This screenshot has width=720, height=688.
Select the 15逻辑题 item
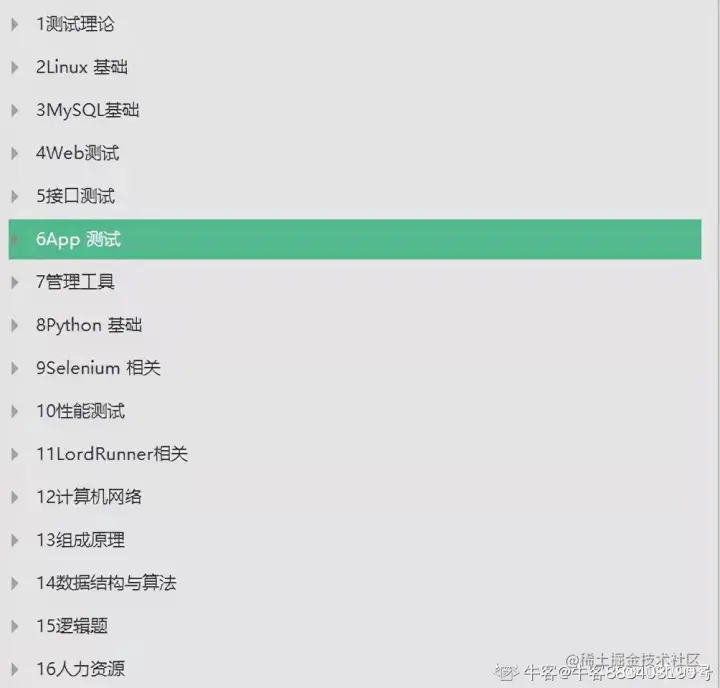click(x=71, y=626)
